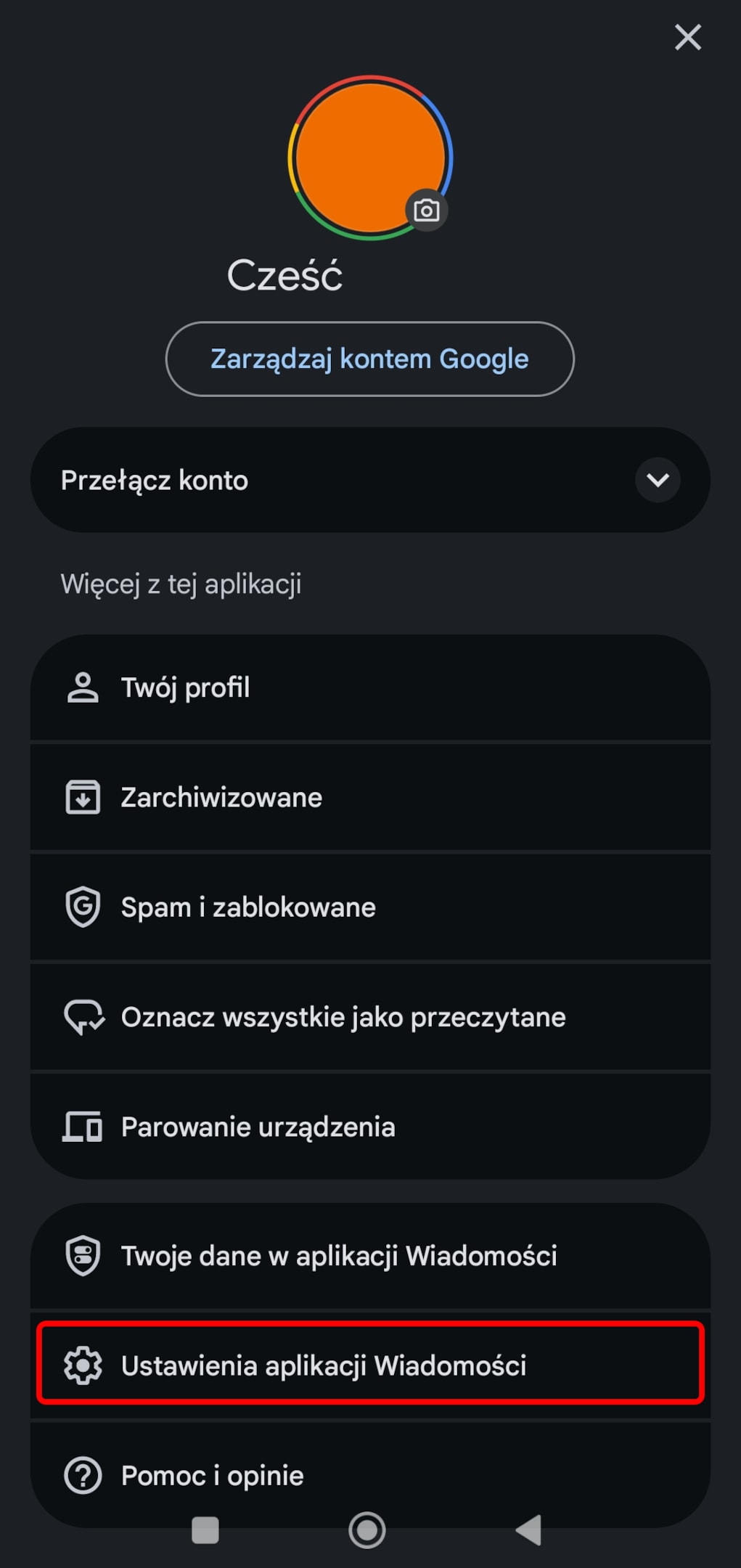
Task: Open Zarządzaj kontem Google
Action: click(369, 359)
